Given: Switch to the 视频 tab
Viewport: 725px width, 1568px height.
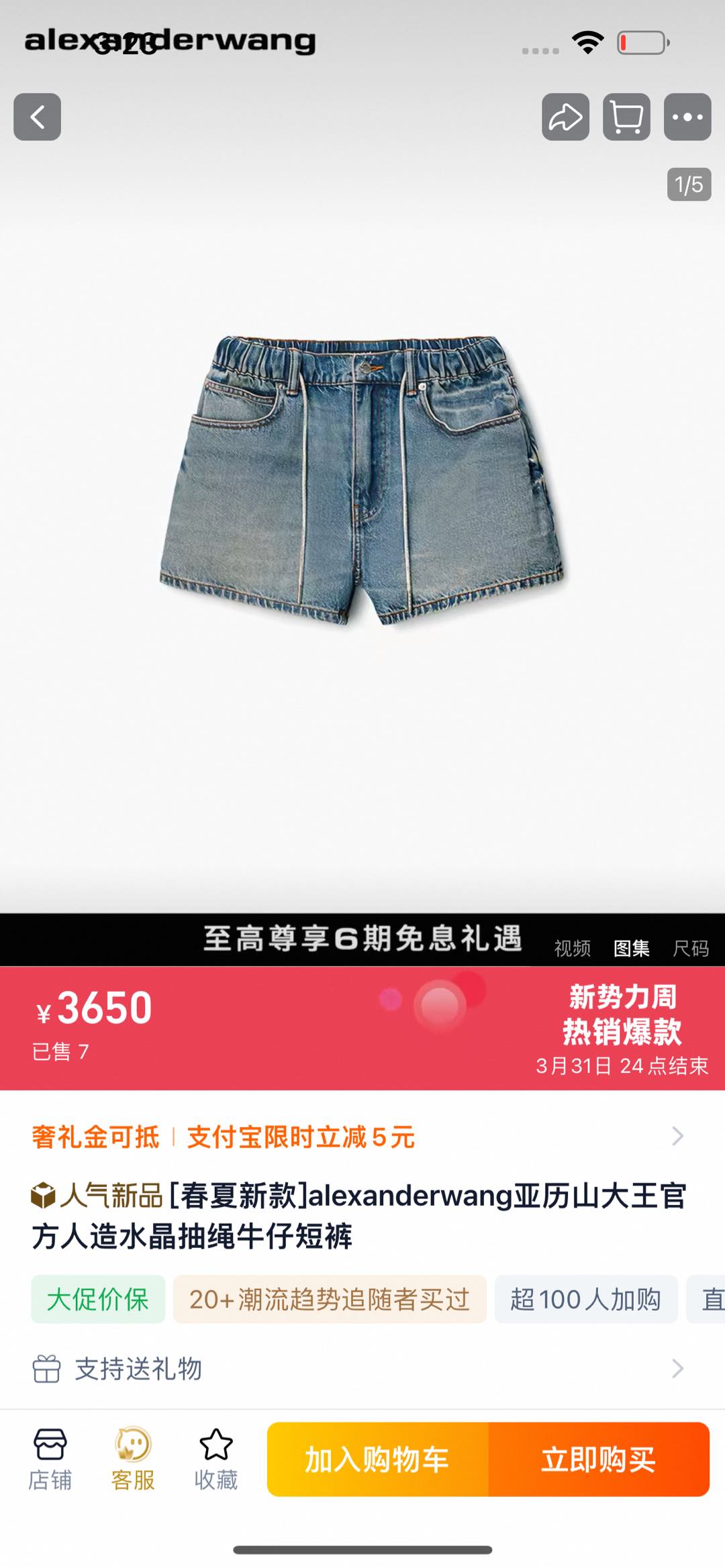Looking at the screenshot, I should [572, 948].
